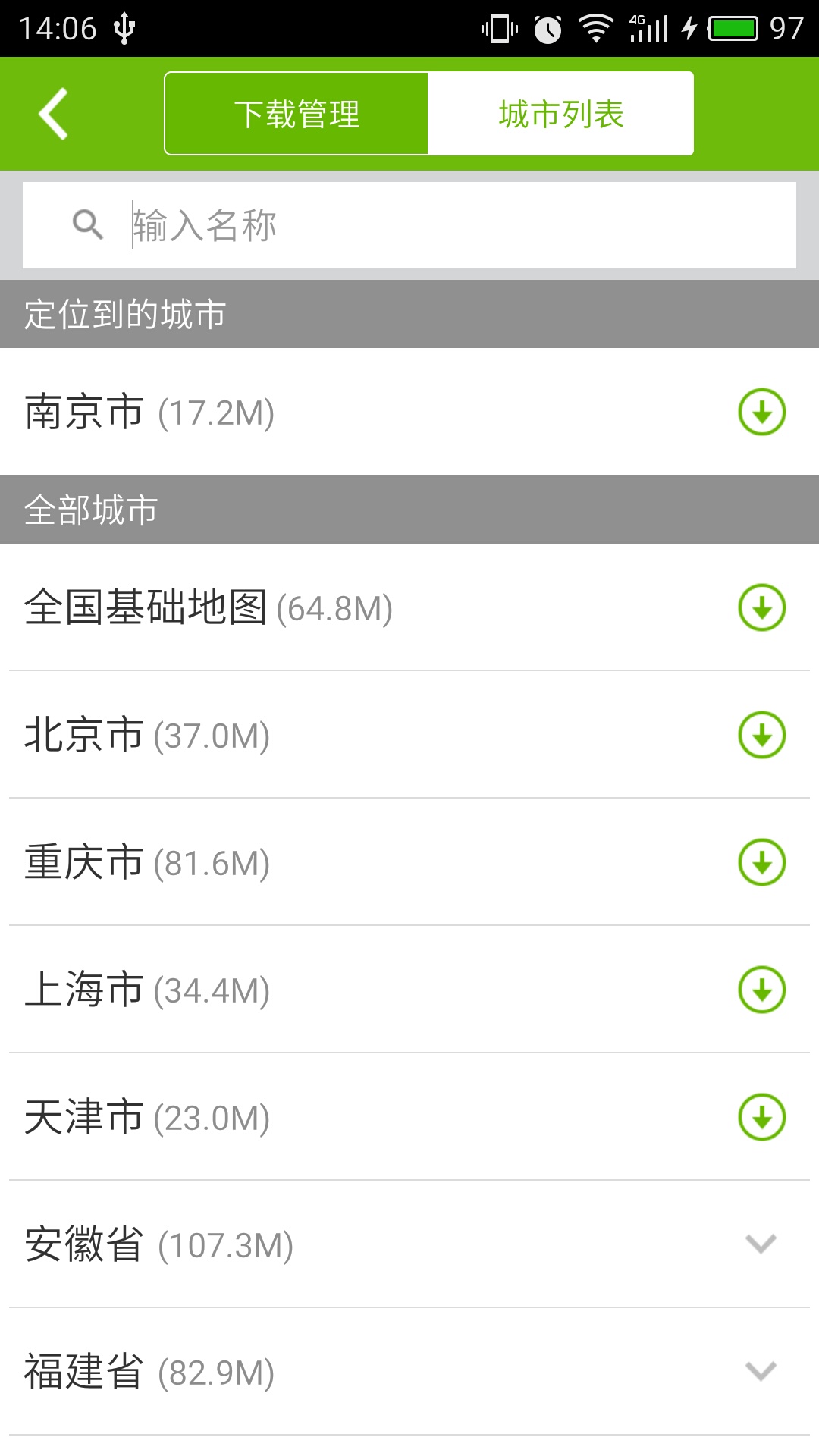This screenshot has height=1456, width=819.
Task: Download the 南京市 offline map
Action: coord(761,412)
